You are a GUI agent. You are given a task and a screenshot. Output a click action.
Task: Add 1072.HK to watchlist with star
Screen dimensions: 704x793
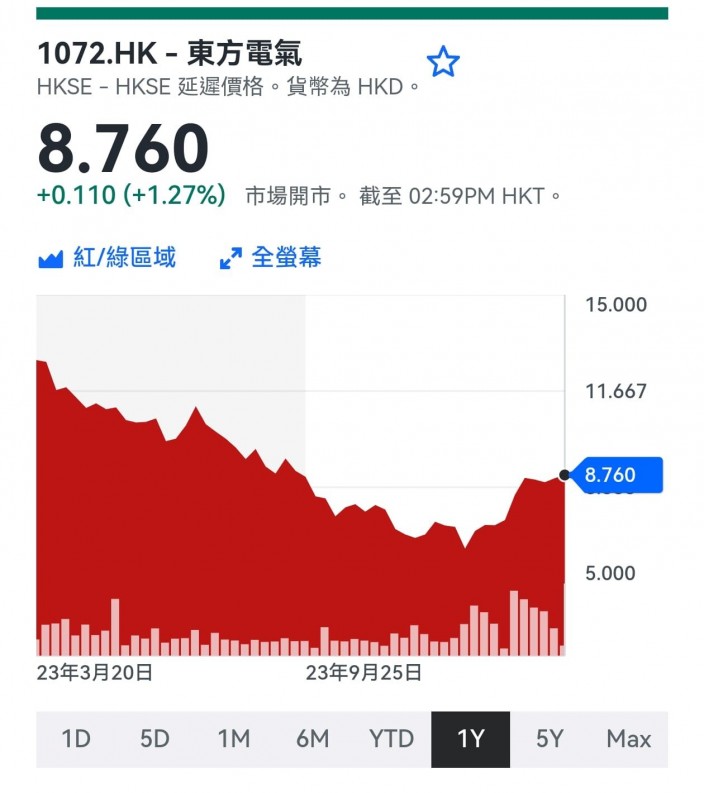pyautogui.click(x=443, y=62)
